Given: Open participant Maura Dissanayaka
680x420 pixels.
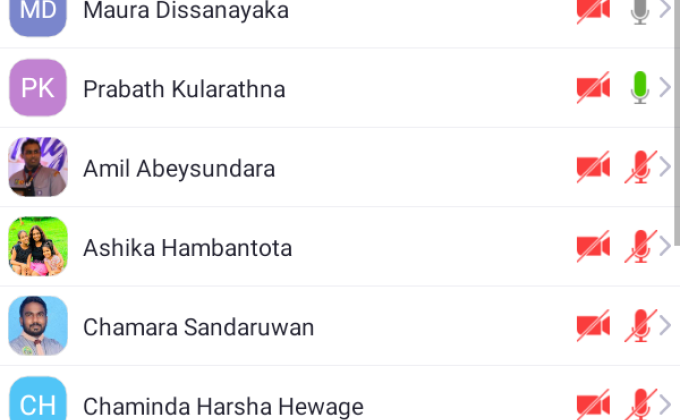Looking at the screenshot, I should [185, 12].
